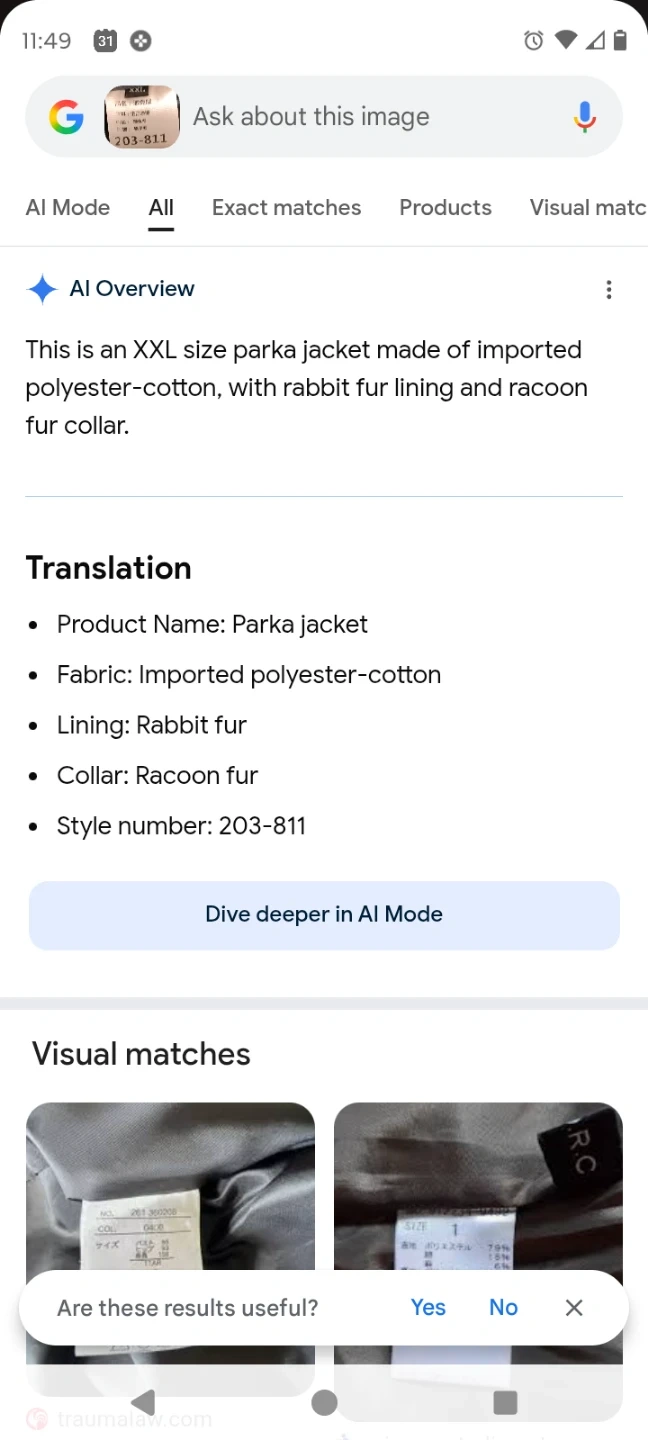Answer No to results useful prompt
Viewport: 648px width, 1440px height.
[x=503, y=1307]
